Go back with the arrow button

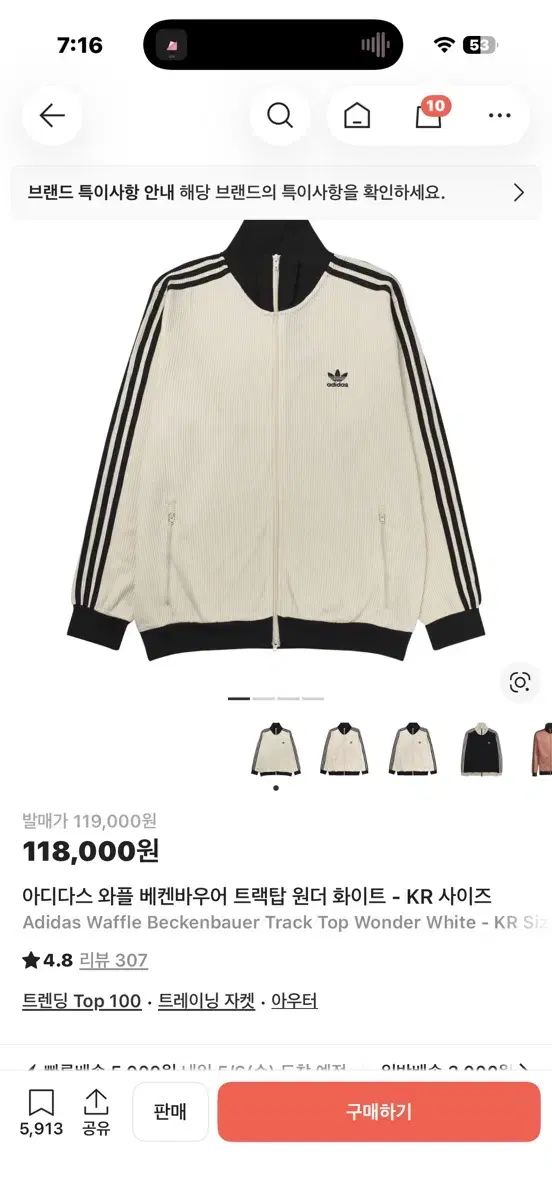coord(52,116)
